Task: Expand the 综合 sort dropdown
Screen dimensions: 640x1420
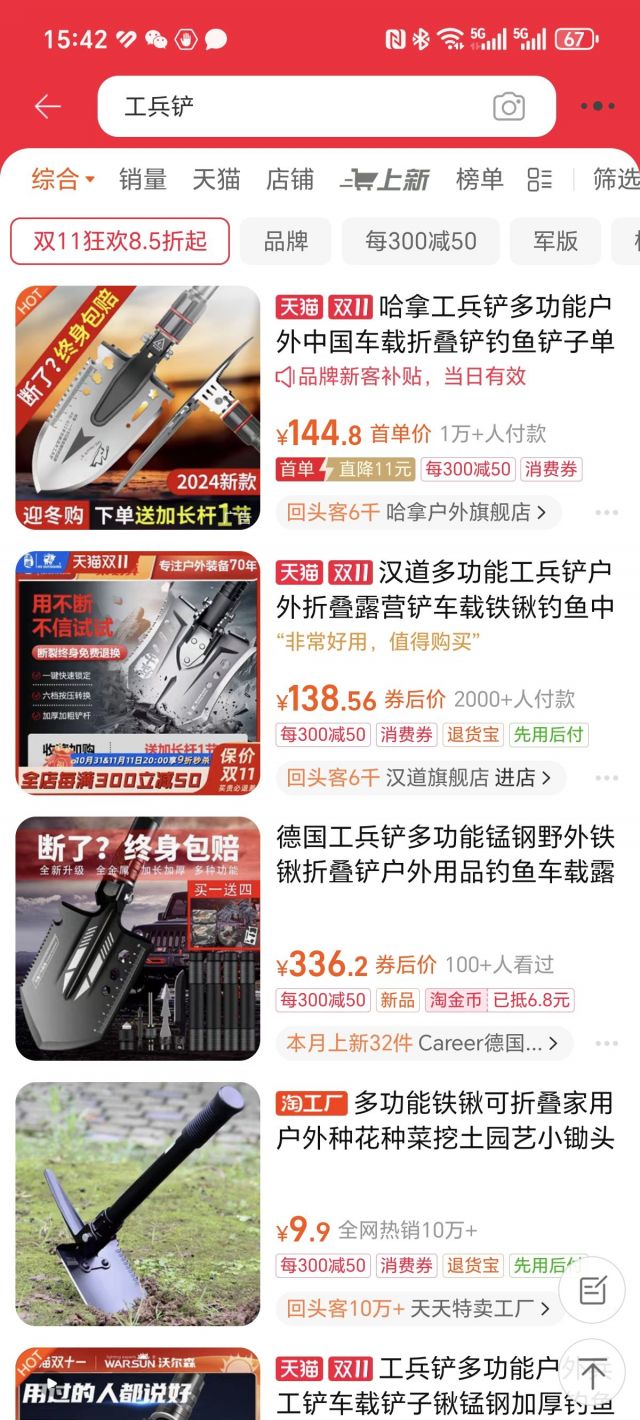Action: coord(62,180)
